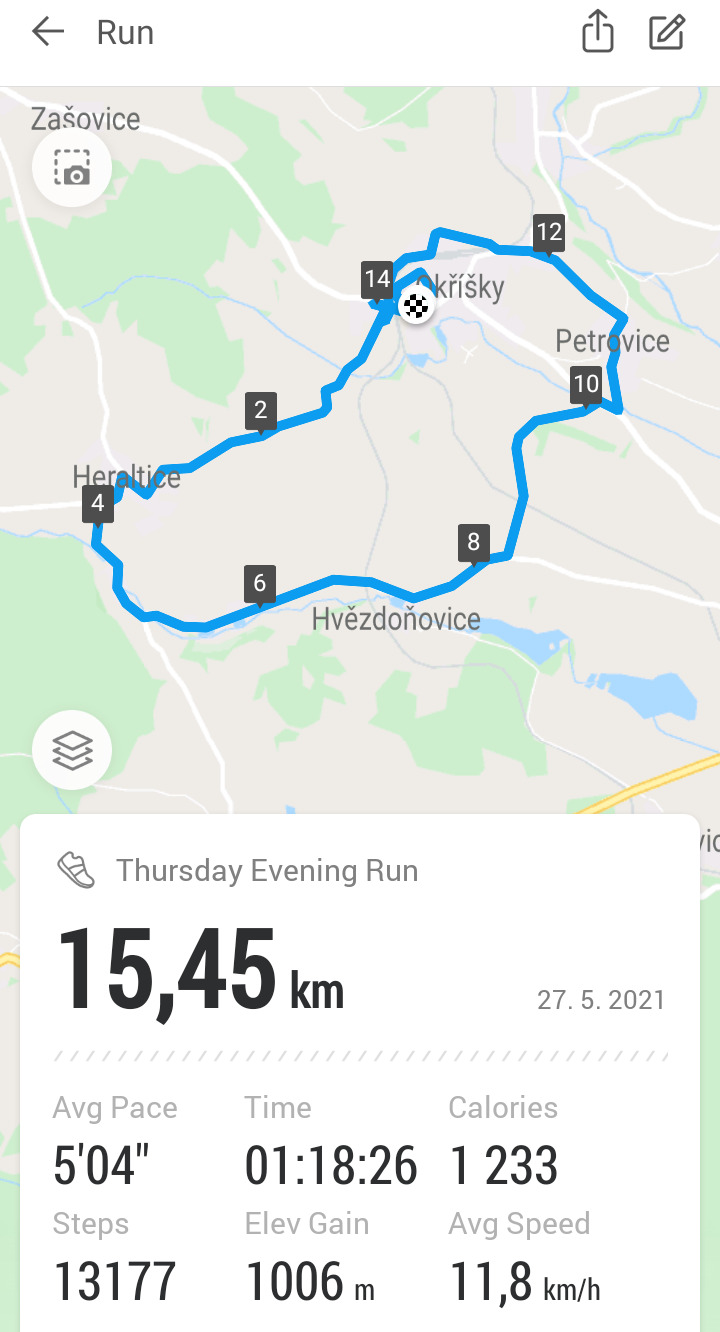The height and width of the screenshot is (1332, 720).
Task: Capture a map screenshot with camera button
Action: click(72, 167)
